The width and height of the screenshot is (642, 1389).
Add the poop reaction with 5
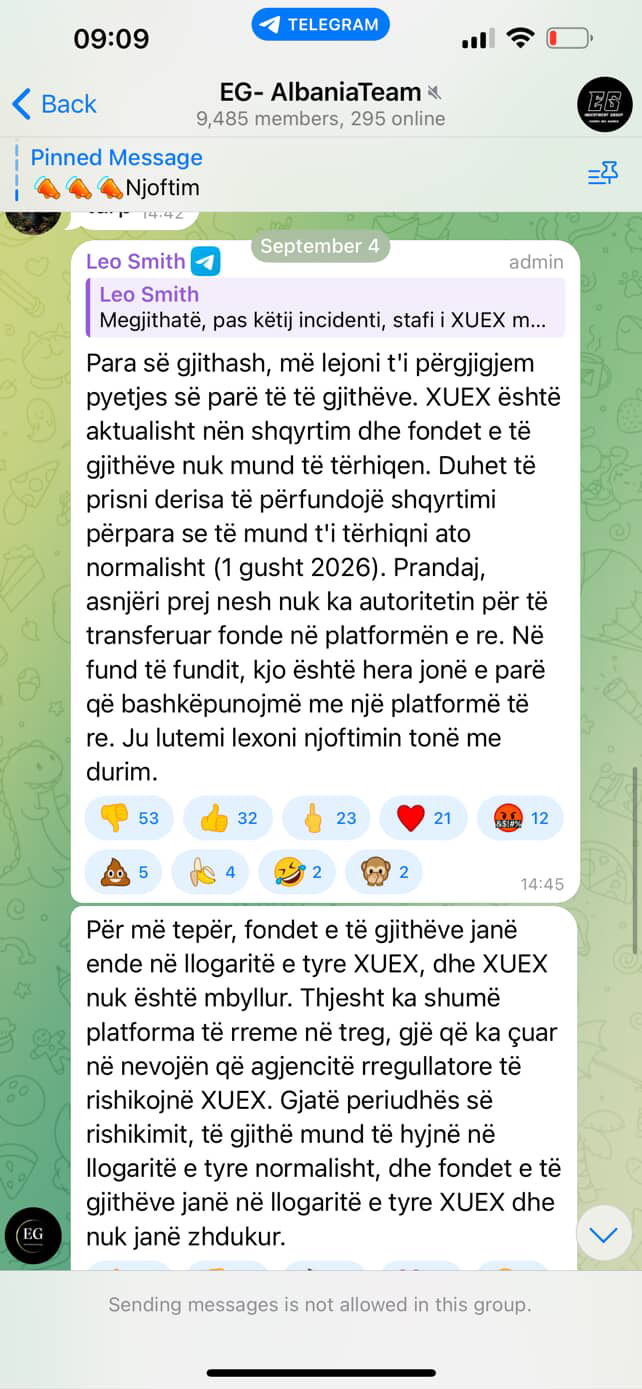click(x=123, y=872)
